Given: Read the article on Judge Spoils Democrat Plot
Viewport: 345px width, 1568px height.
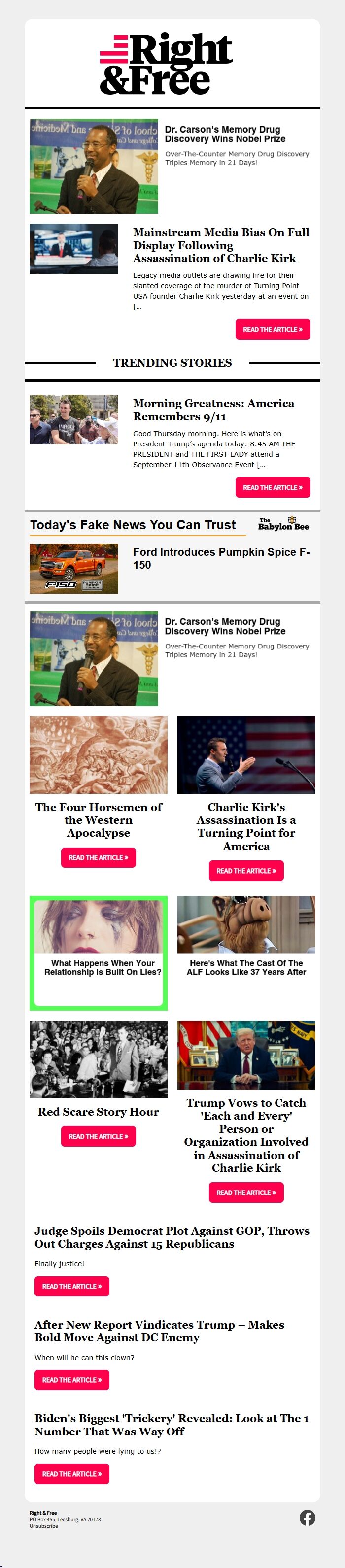Looking at the screenshot, I should [x=72, y=1286].
